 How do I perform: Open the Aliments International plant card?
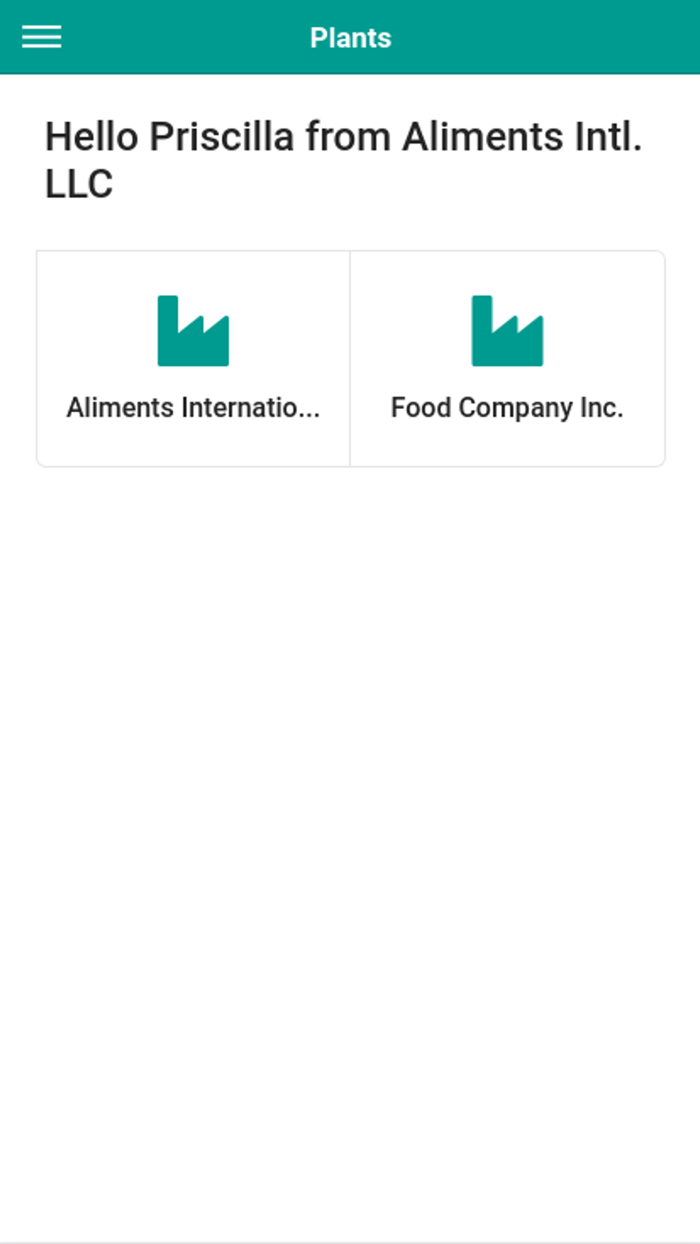coord(193,358)
